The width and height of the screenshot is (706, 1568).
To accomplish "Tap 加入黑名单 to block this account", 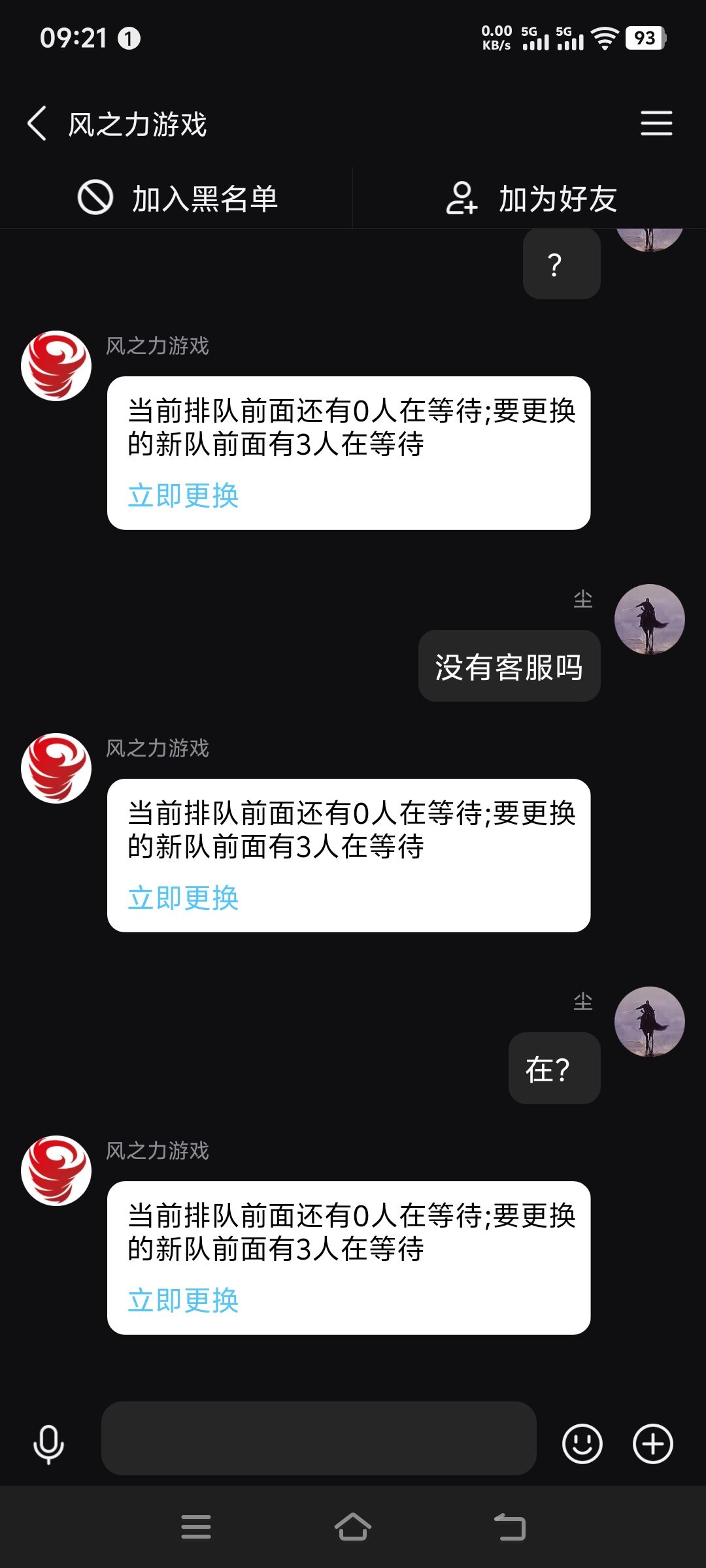I will click(x=177, y=199).
